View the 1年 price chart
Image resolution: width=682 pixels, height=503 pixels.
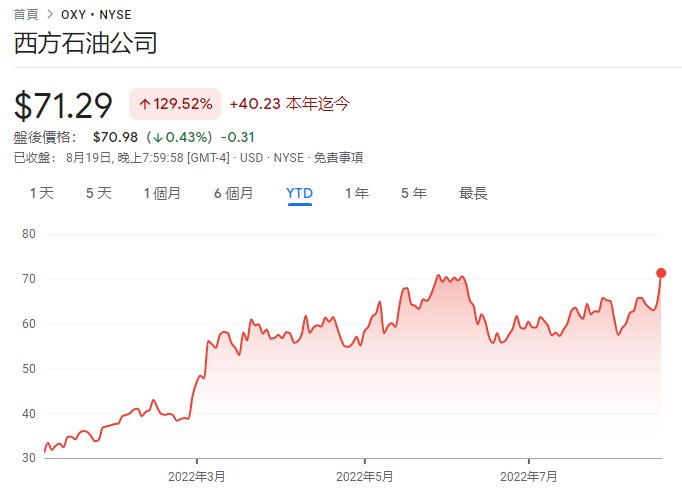357,193
